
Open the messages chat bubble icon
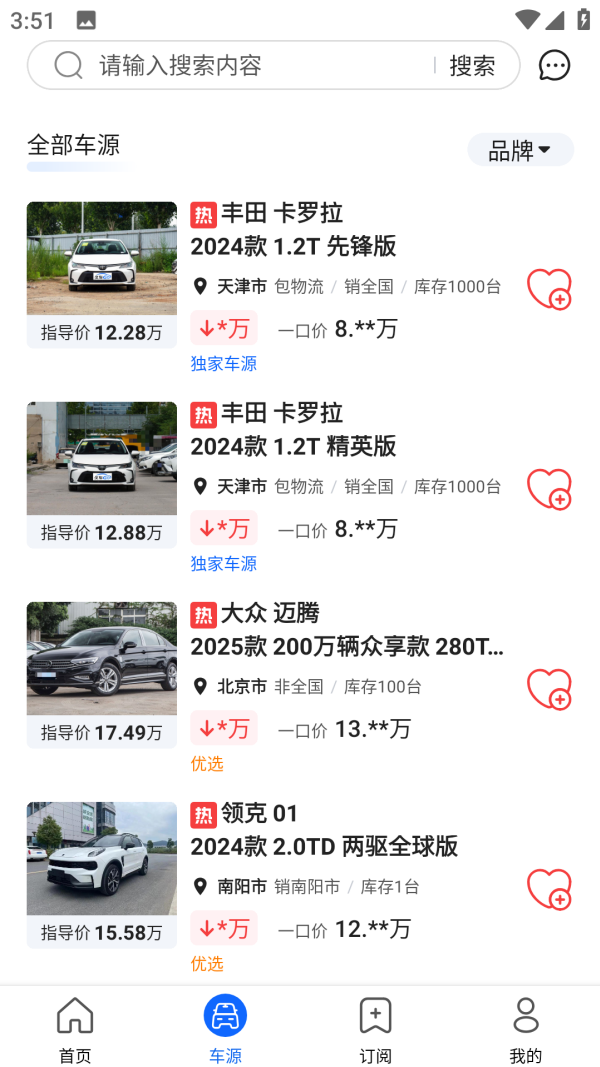click(554, 66)
